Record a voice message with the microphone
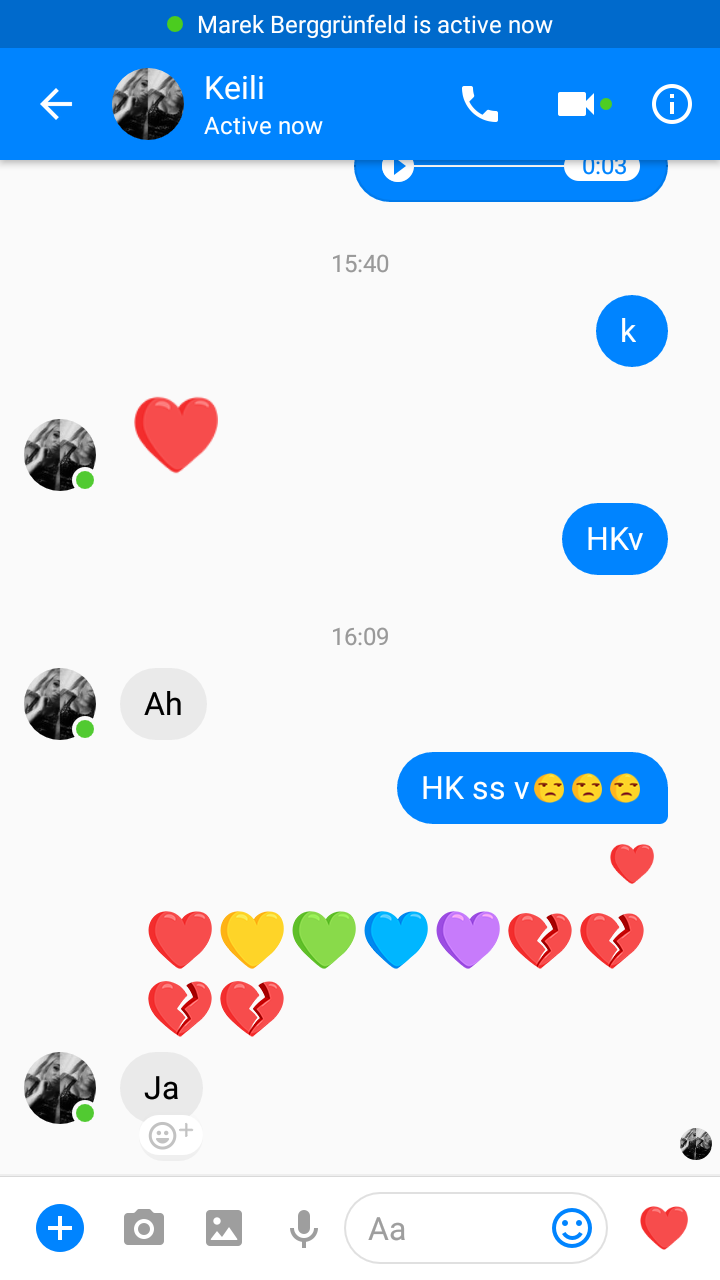Screen dimensions: 720x1280 point(304,1228)
